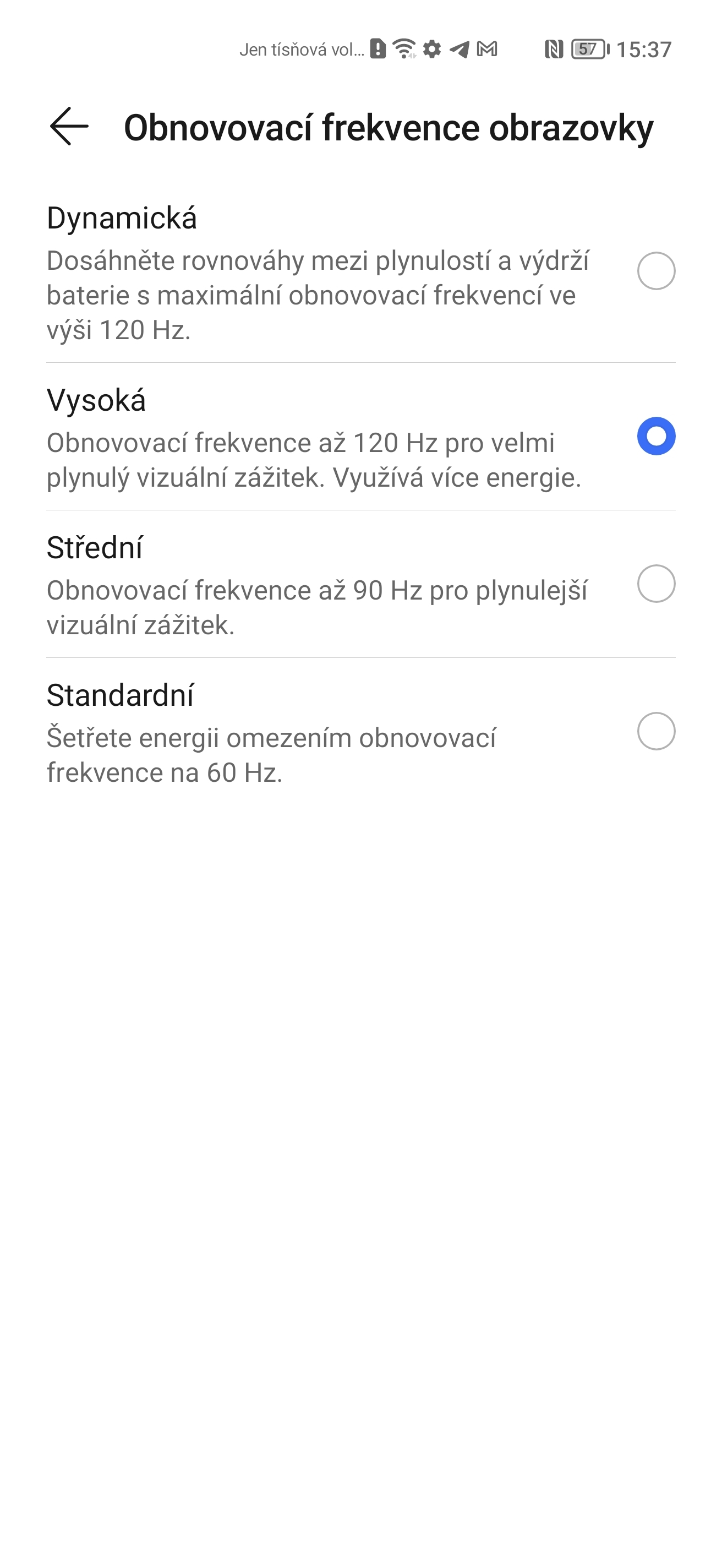Tap the Střední description text
This screenshot has height=1568, width=722.
316,606
